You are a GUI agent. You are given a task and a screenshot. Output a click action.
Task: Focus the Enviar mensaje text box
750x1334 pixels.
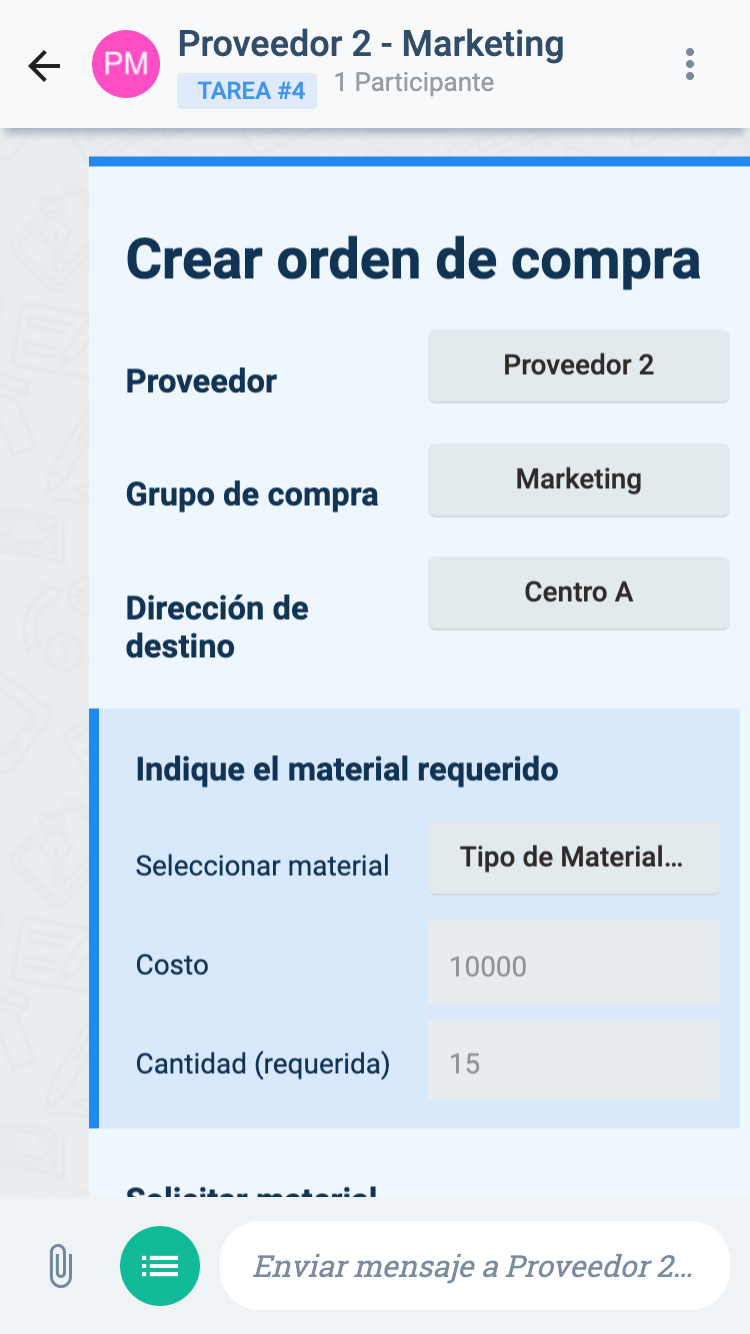(475, 1266)
